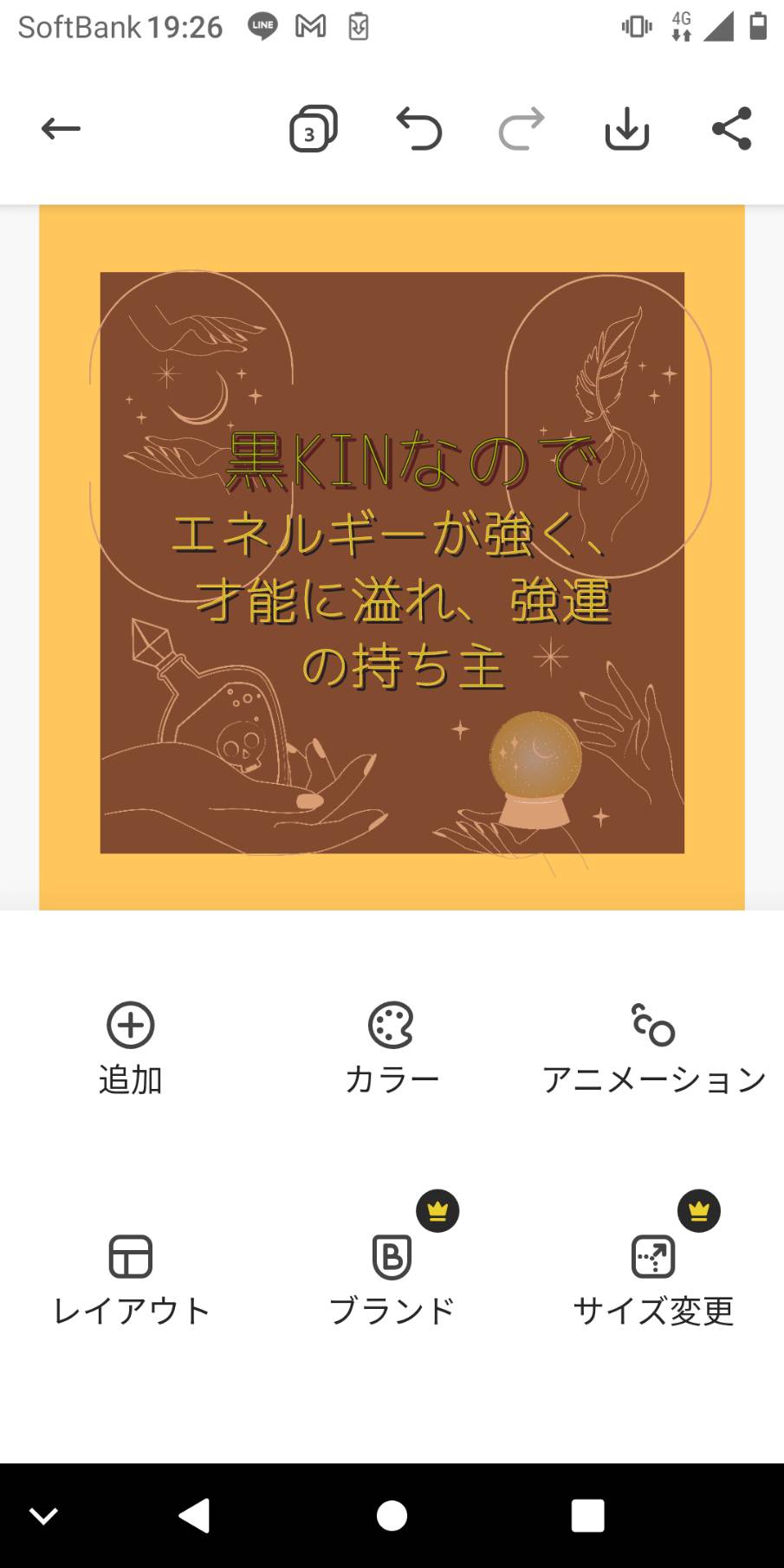Screen dimensions: 784x1568
Task: Download the design
Action: (627, 129)
